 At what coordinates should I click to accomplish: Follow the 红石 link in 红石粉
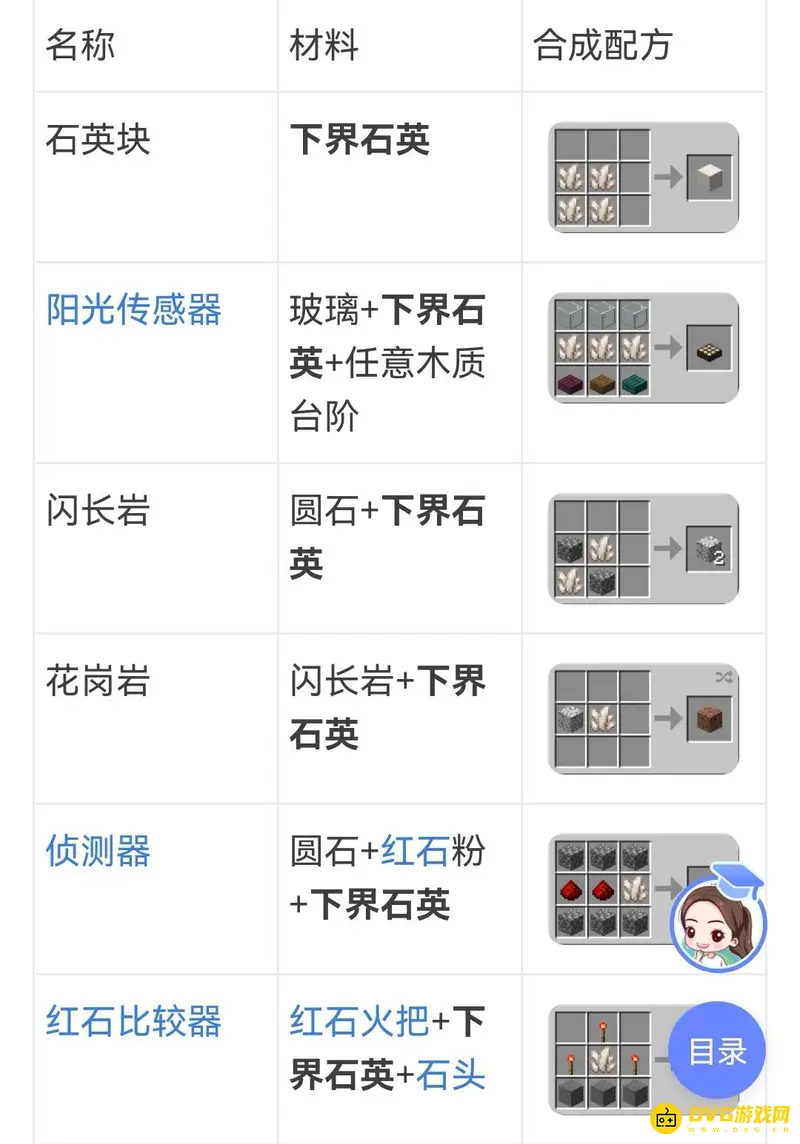click(414, 851)
